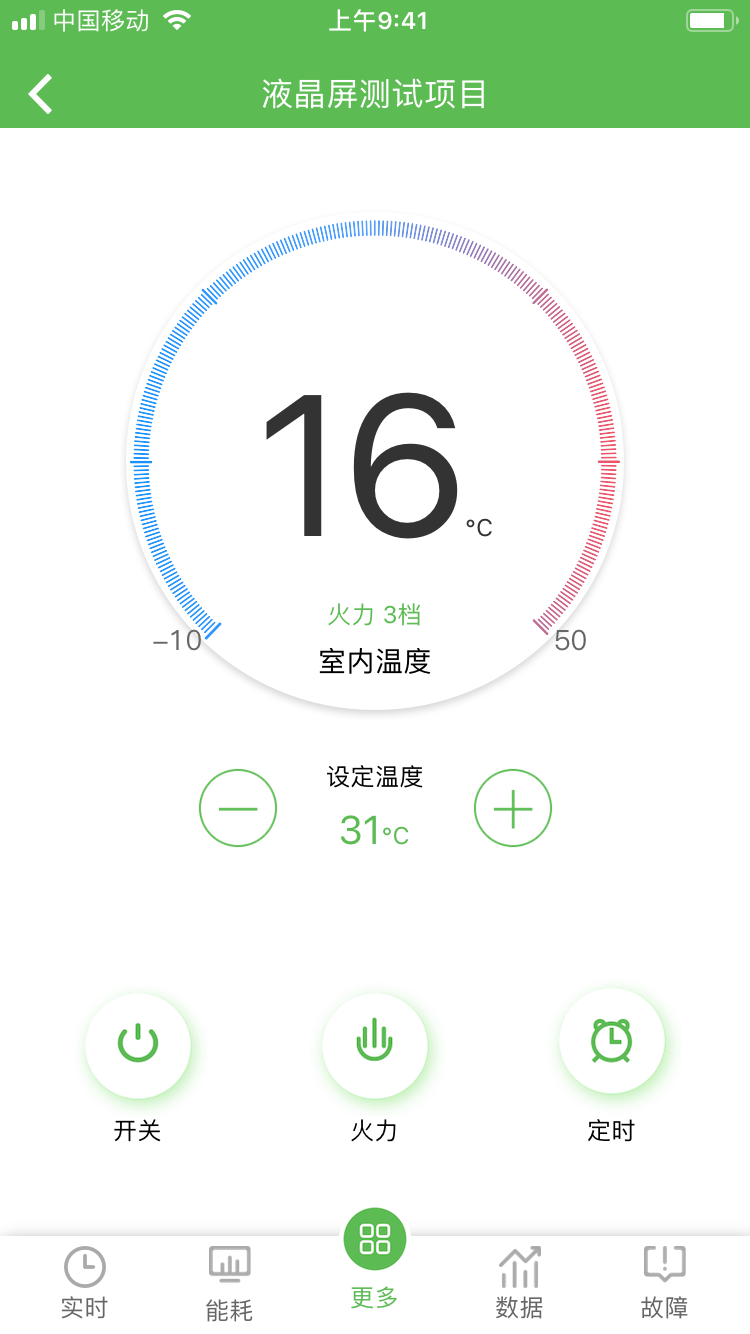
Task: Increase the set temperature with plus
Action: (x=513, y=809)
